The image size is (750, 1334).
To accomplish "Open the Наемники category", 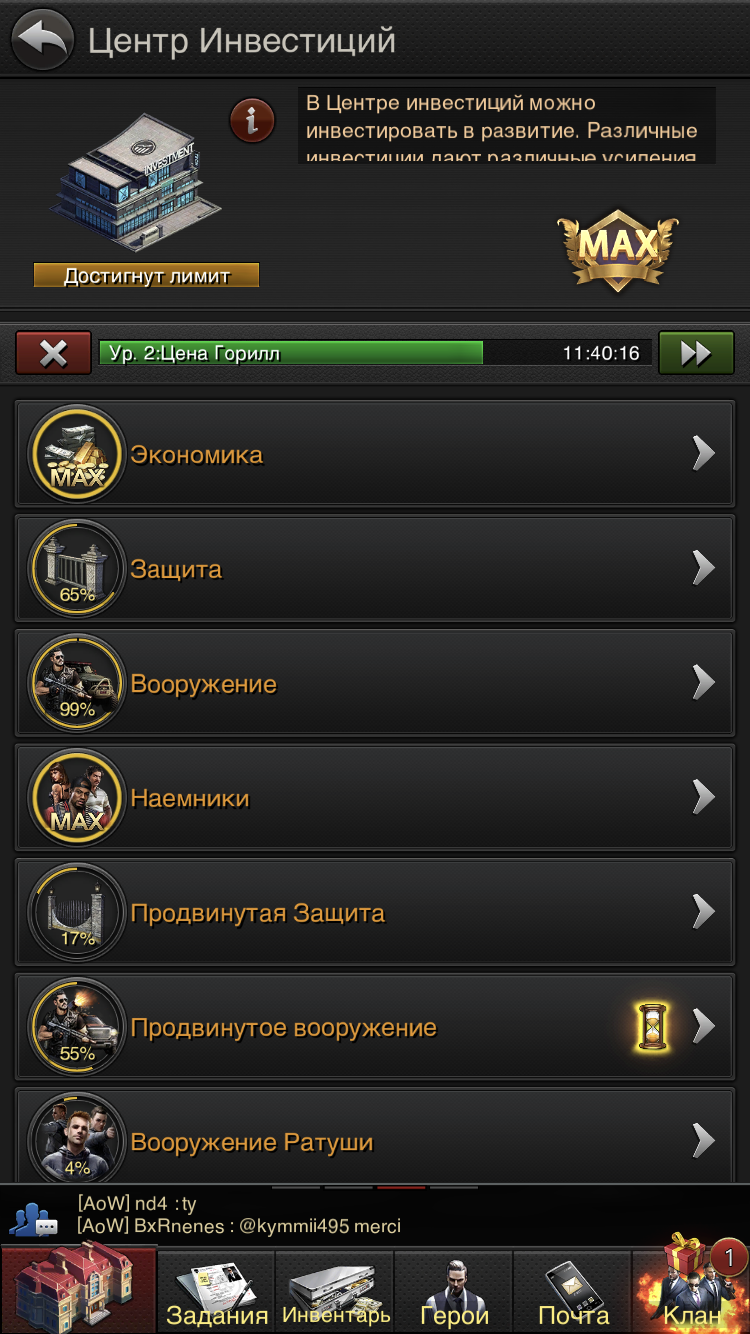I will (375, 797).
